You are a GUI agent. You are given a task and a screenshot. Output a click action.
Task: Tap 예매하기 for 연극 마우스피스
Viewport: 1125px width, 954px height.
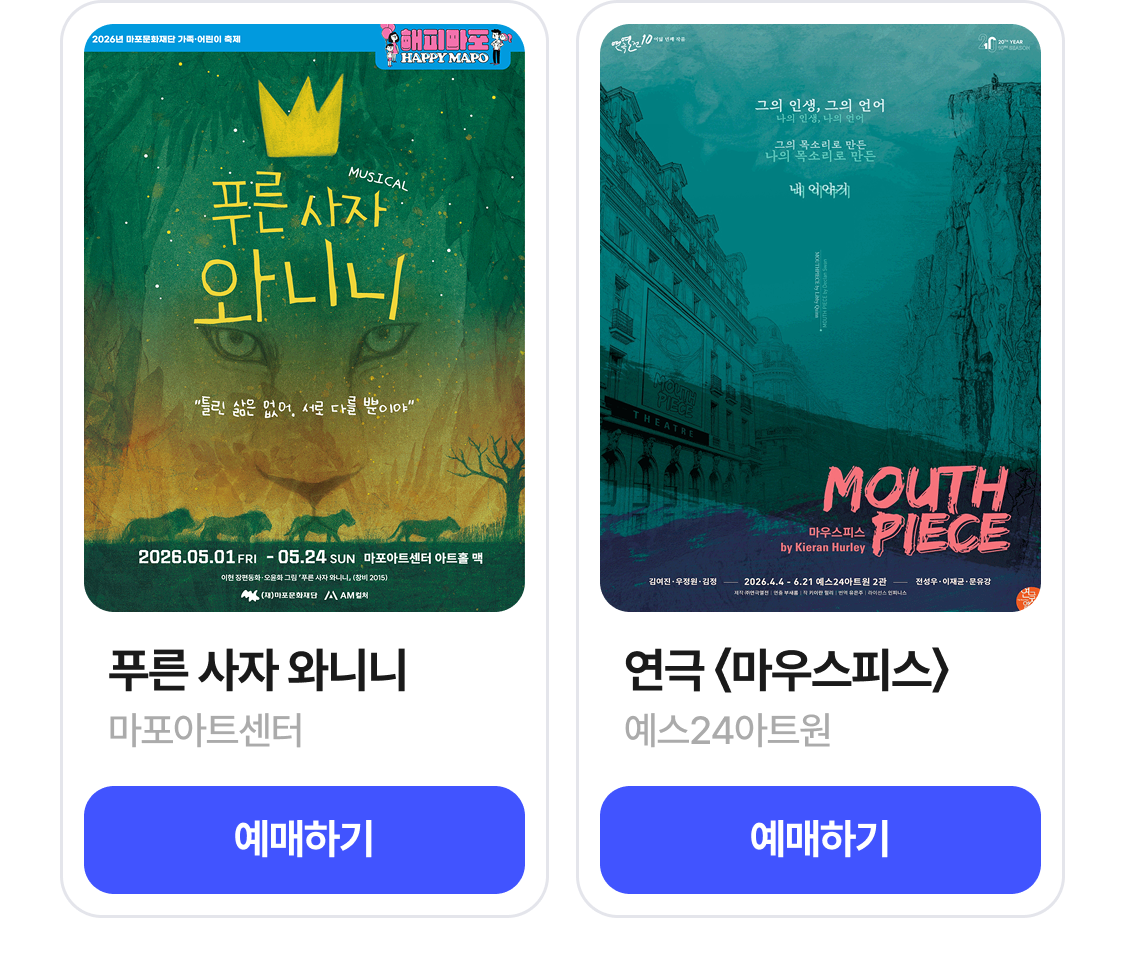point(820,839)
